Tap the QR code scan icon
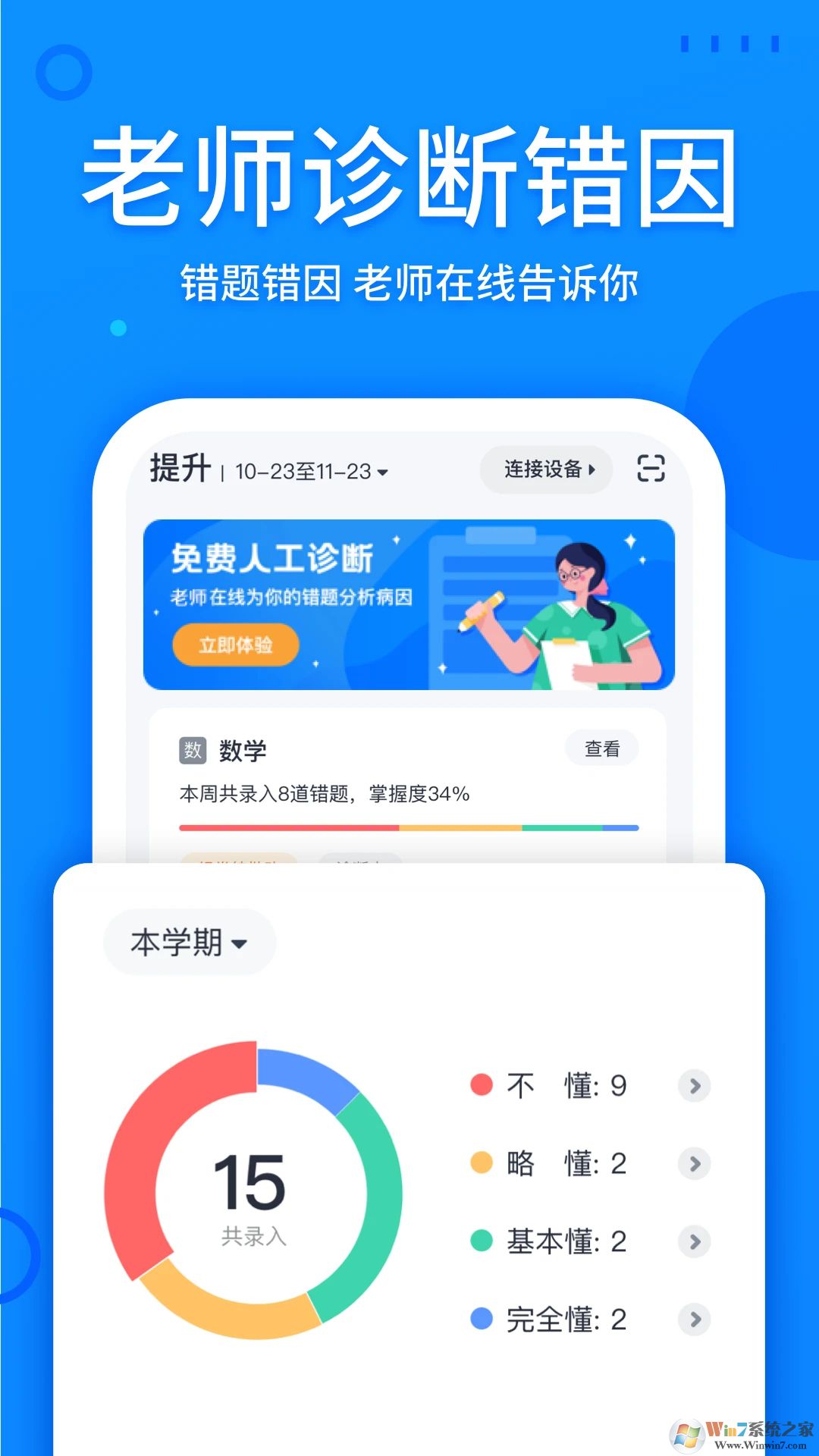The height and width of the screenshot is (1456, 819). click(652, 470)
